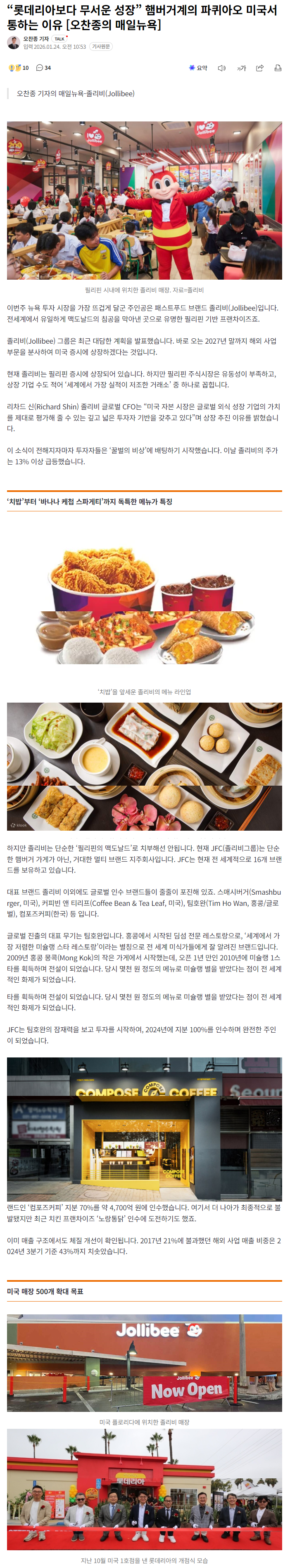
Task: Show the article summary with 요약
Action: pyautogui.click(x=198, y=68)
